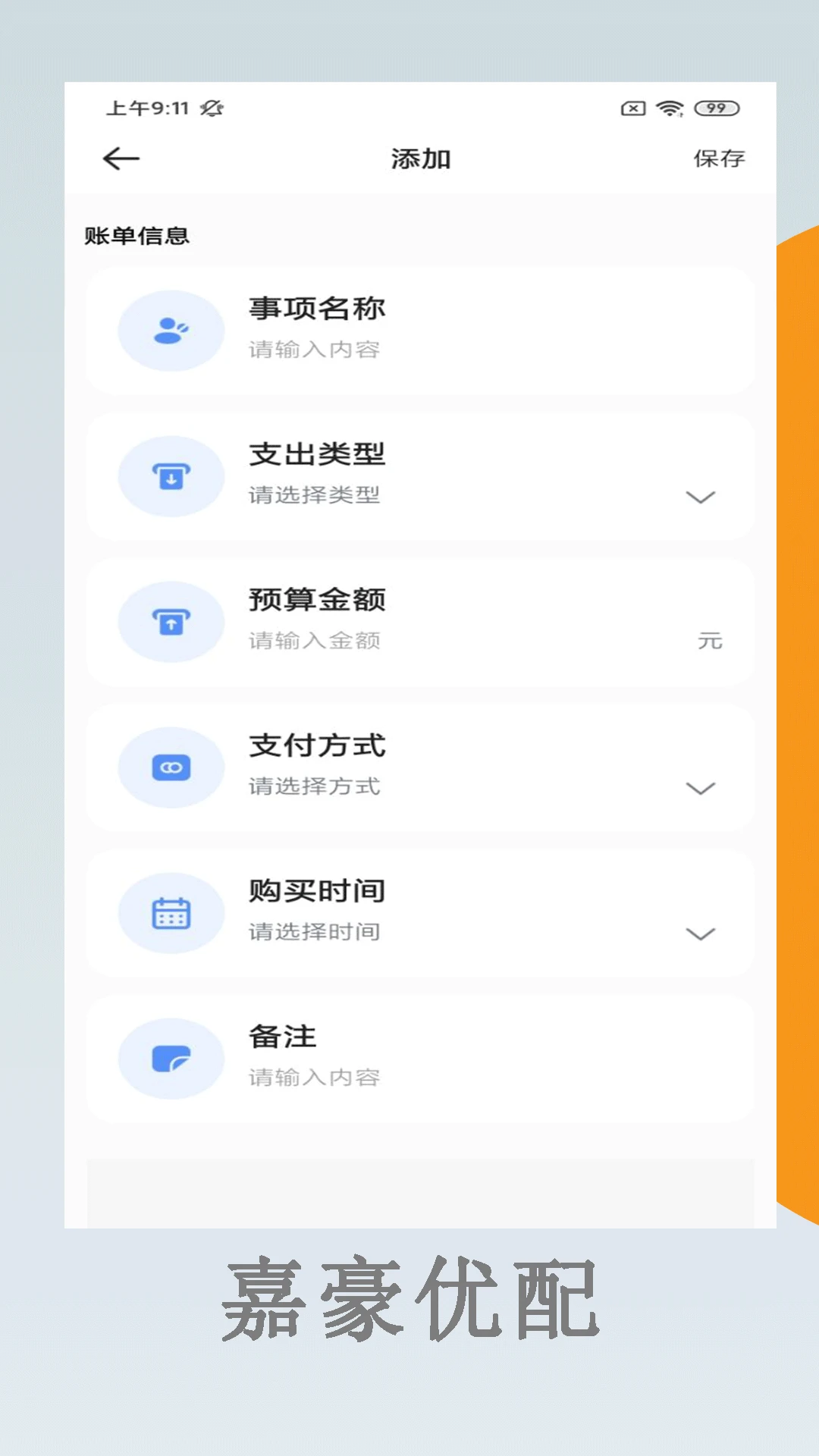Click the 支付方式 payment card icon

pos(171,767)
